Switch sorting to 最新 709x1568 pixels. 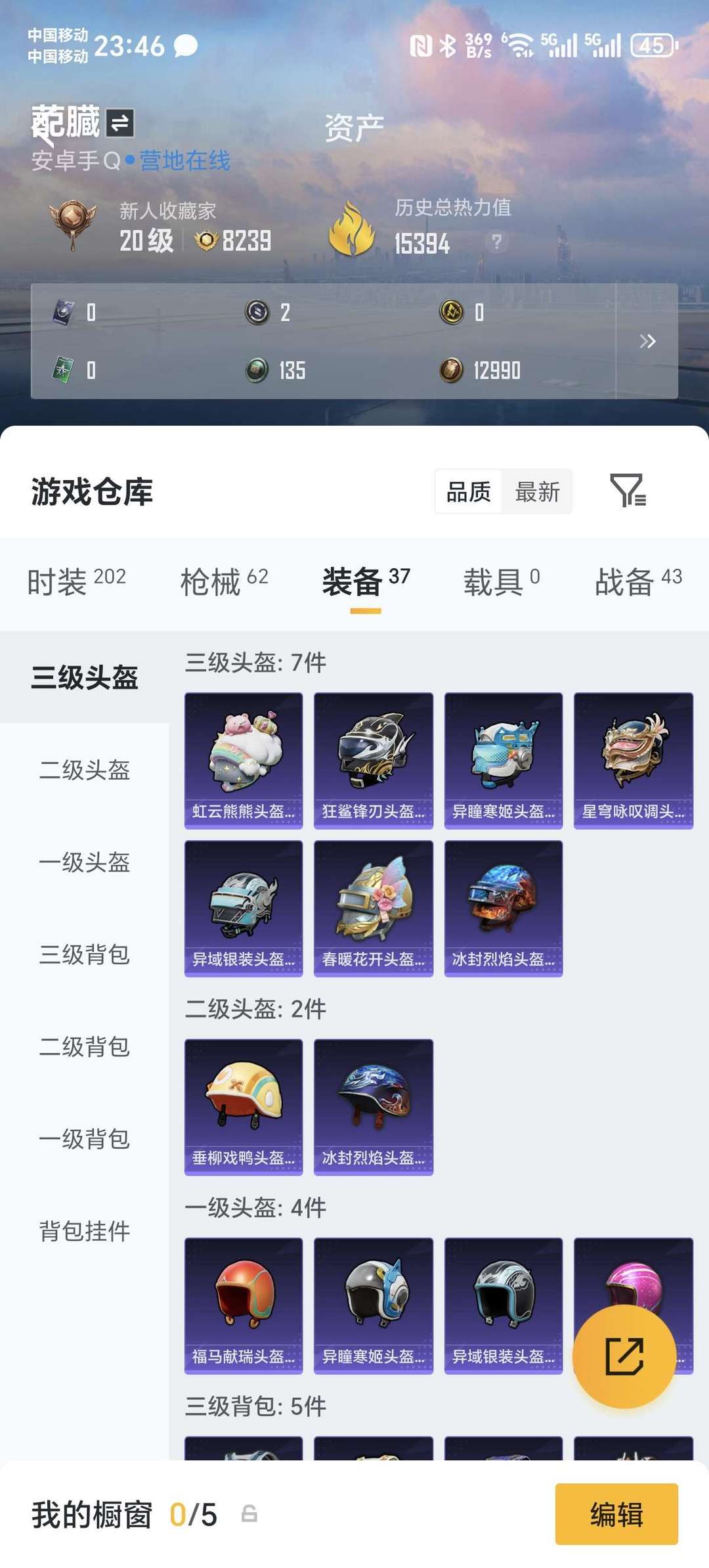click(x=537, y=491)
